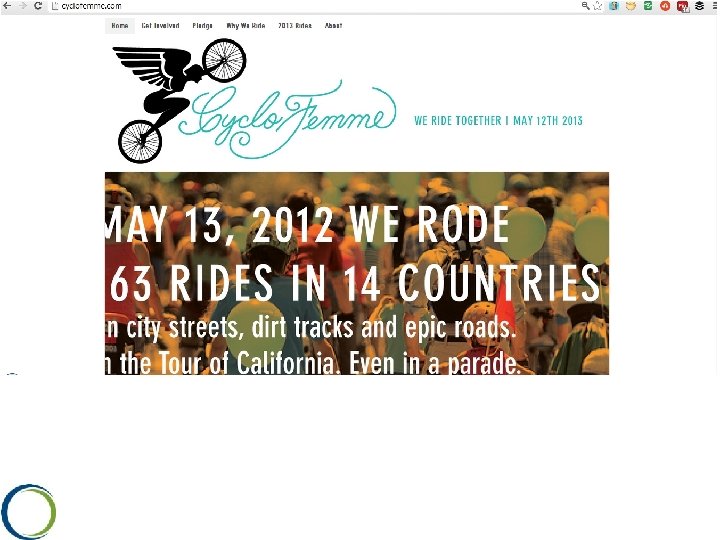This screenshot has width=720, height=540.
Task: Bookmark this page with the star
Action: (598, 6)
